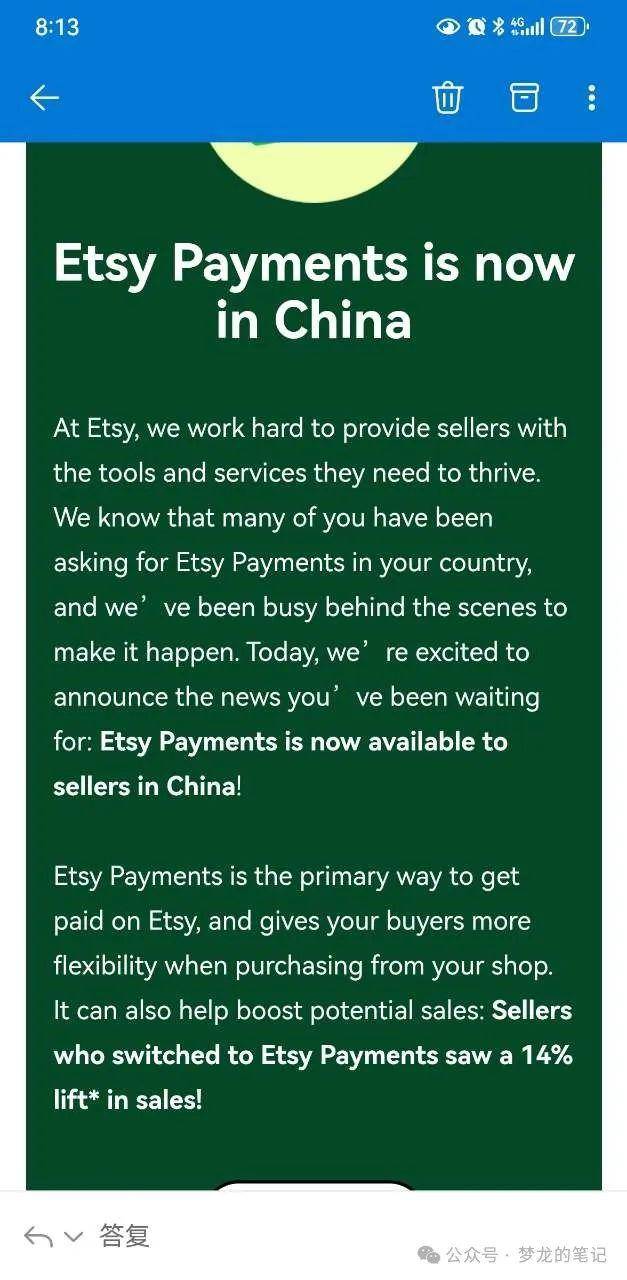Go back to the inbox
Viewport: 627px width, 1280px height.
click(x=45, y=97)
